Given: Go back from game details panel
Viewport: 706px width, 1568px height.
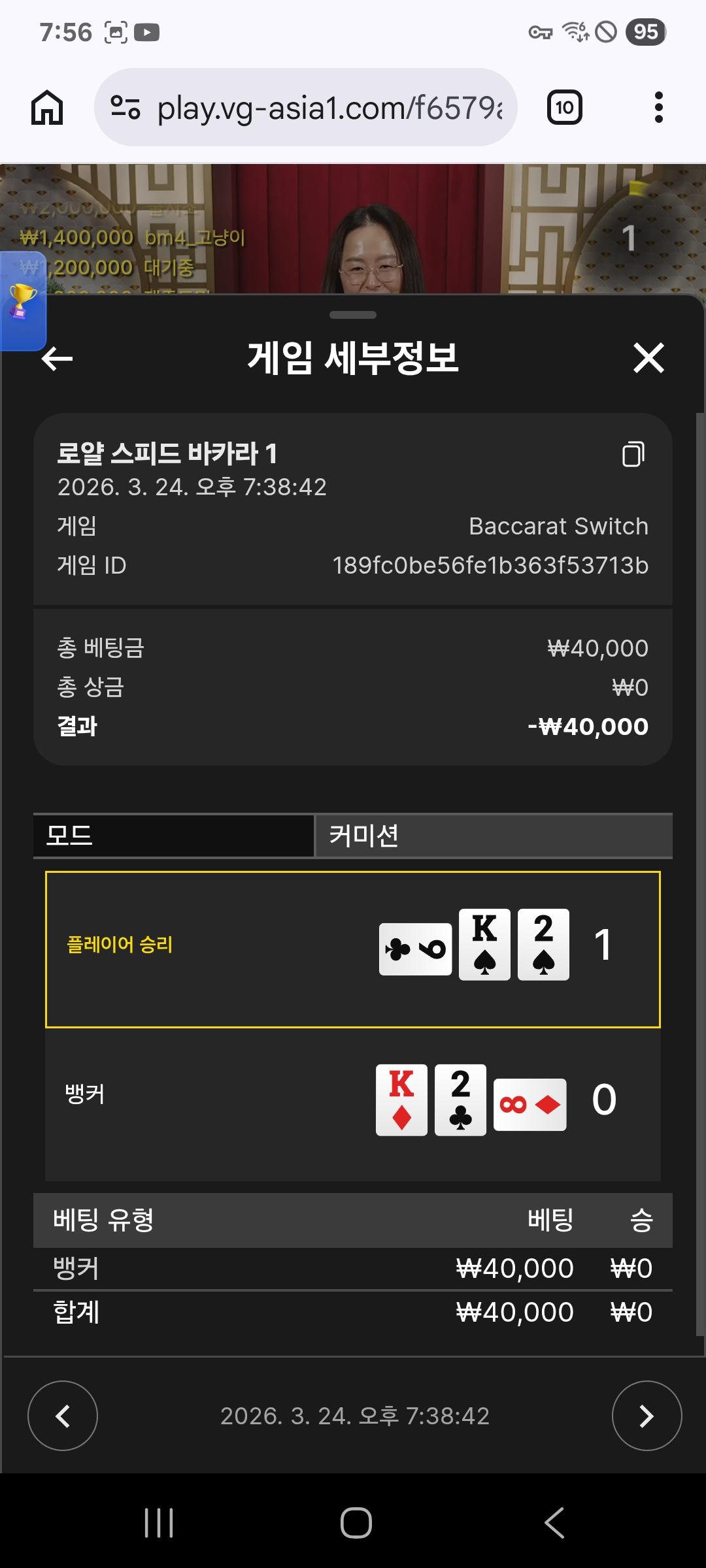Looking at the screenshot, I should coord(57,358).
